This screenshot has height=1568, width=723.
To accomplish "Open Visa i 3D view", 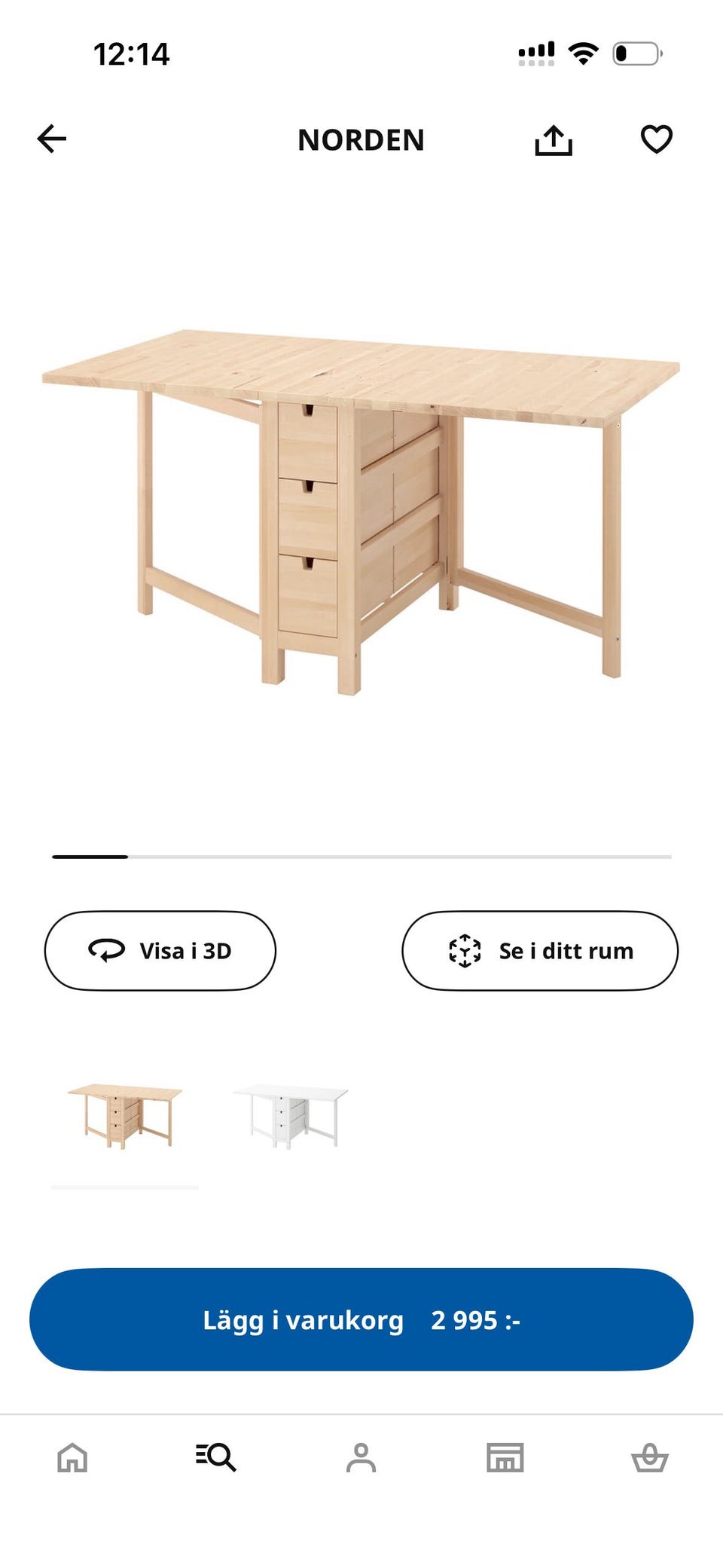I will coord(160,950).
